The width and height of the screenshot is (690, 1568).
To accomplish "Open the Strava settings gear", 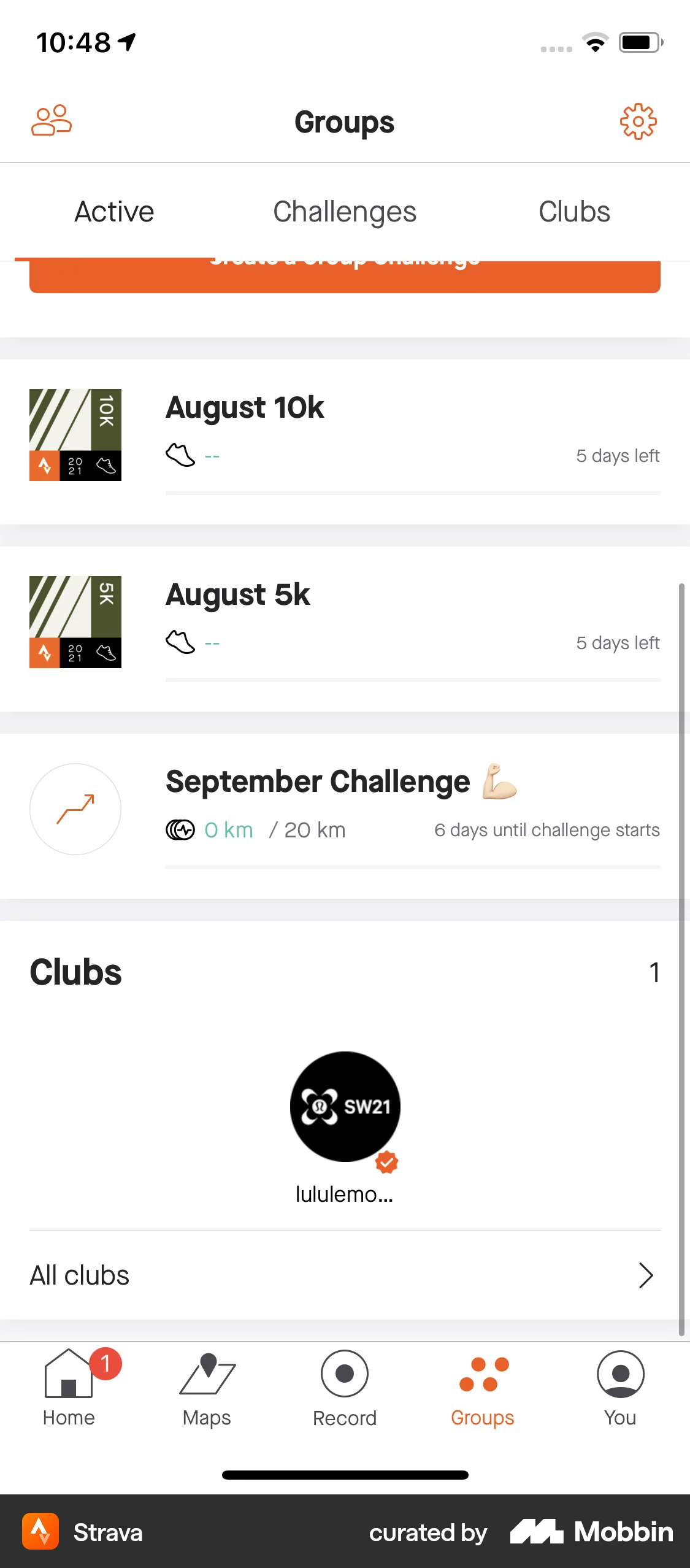I will (x=639, y=121).
